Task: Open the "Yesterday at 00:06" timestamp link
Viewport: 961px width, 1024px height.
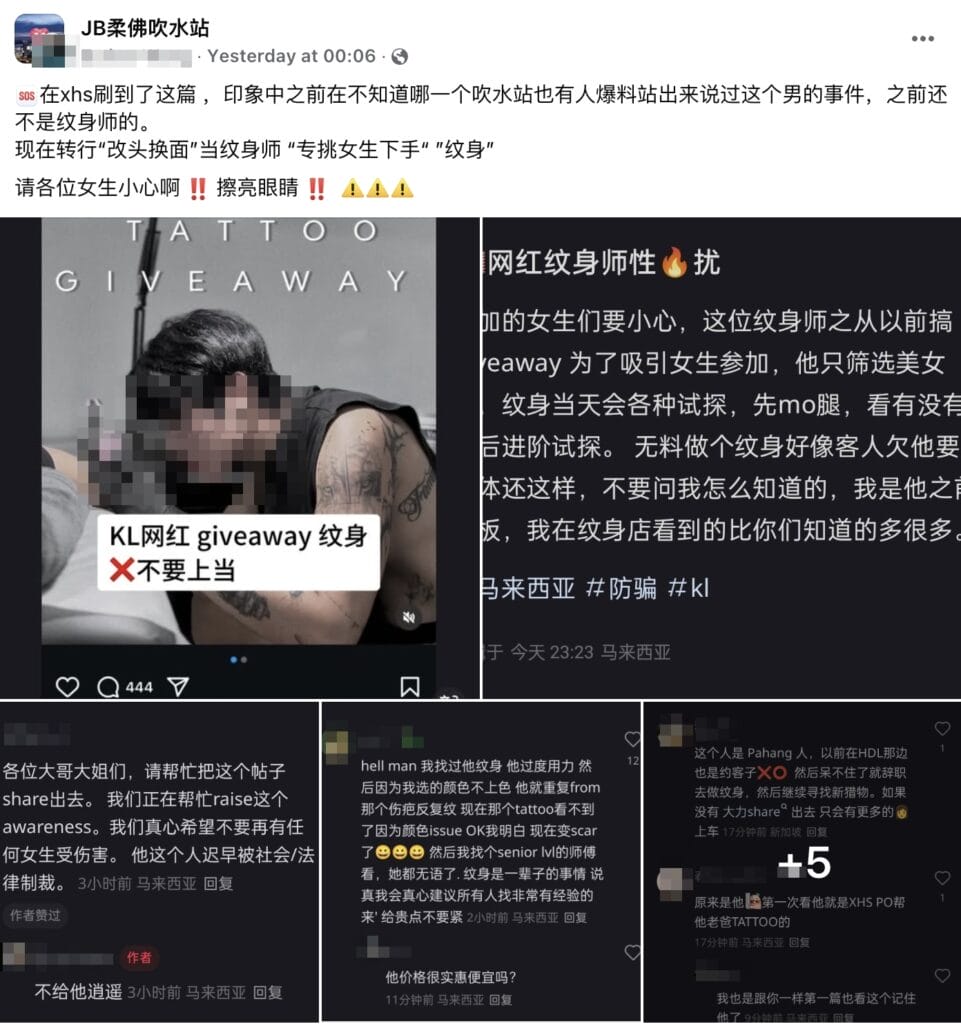Action: click(x=291, y=56)
